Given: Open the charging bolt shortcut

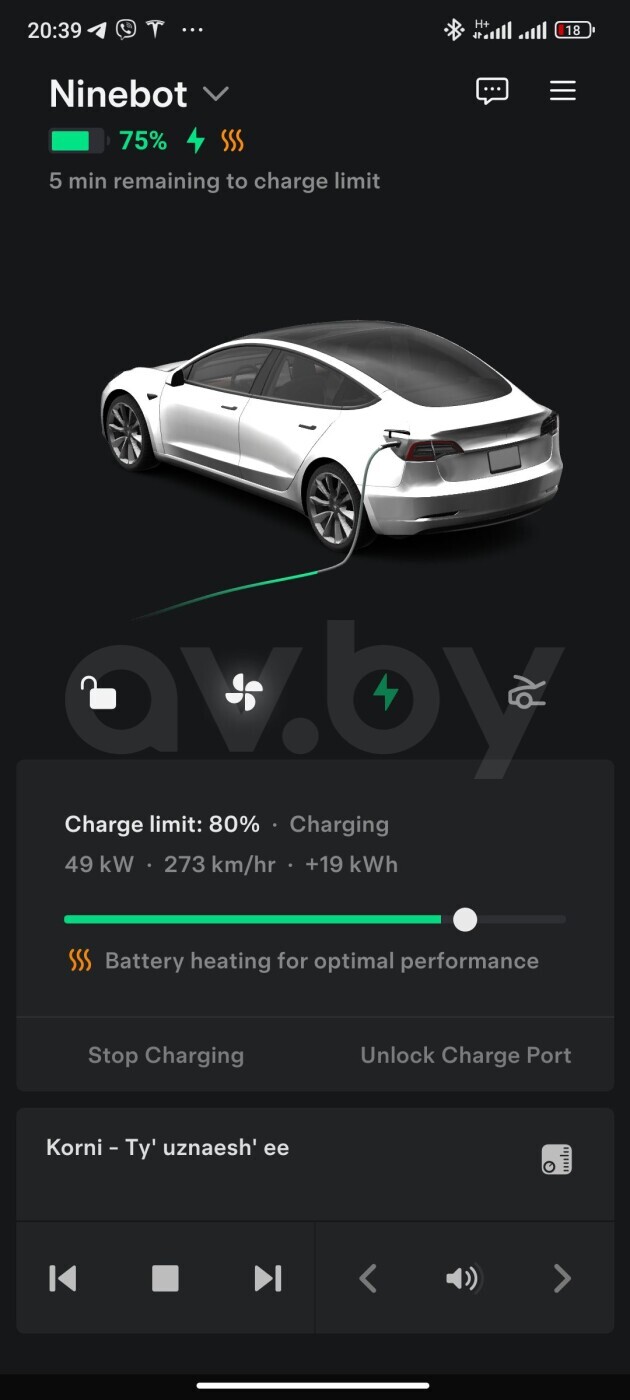Looking at the screenshot, I should 385,692.
